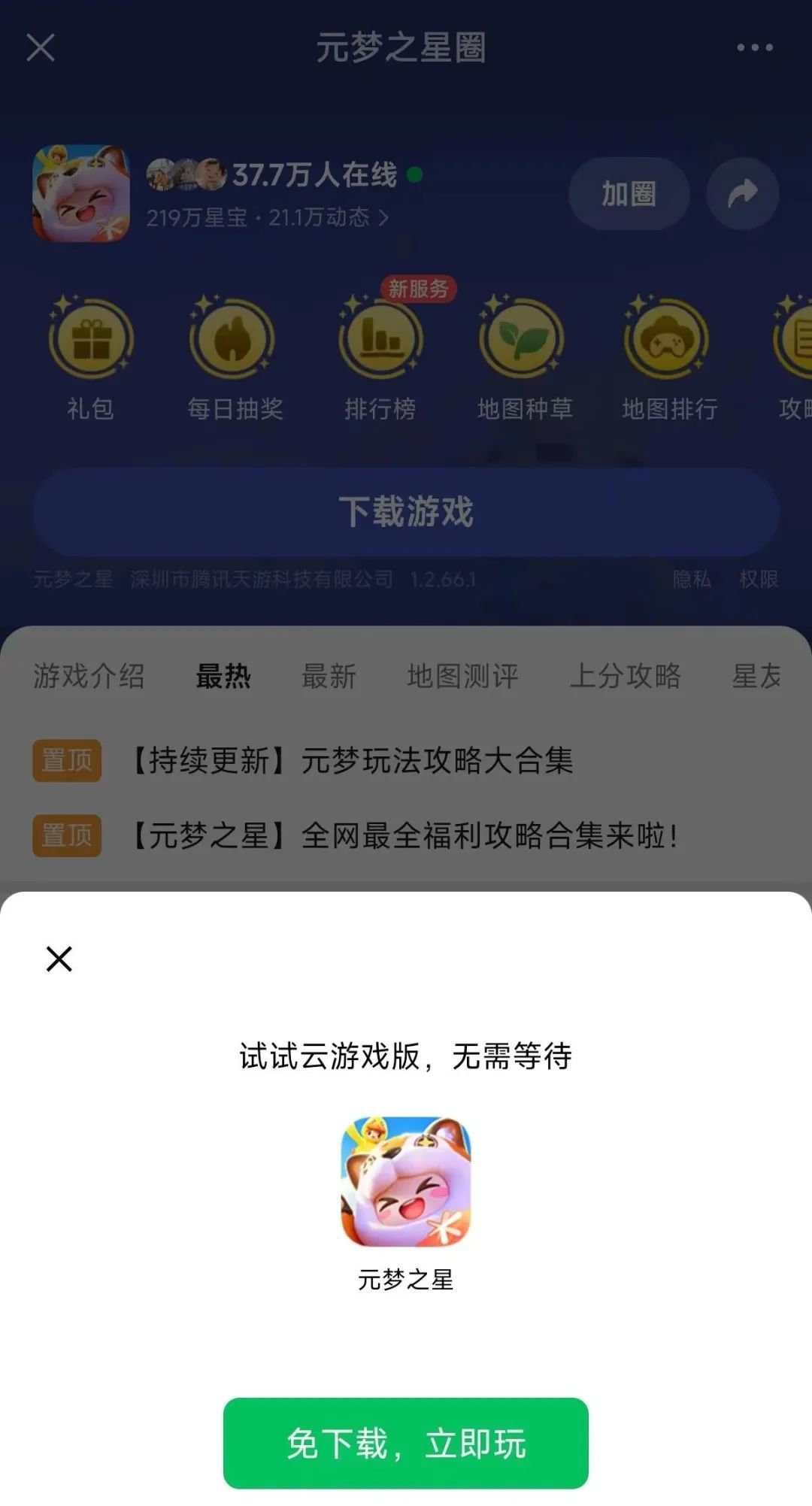Expand the 21.1万动态 details via chevron
Viewport: 812px width, 1506px height.
coord(383,218)
